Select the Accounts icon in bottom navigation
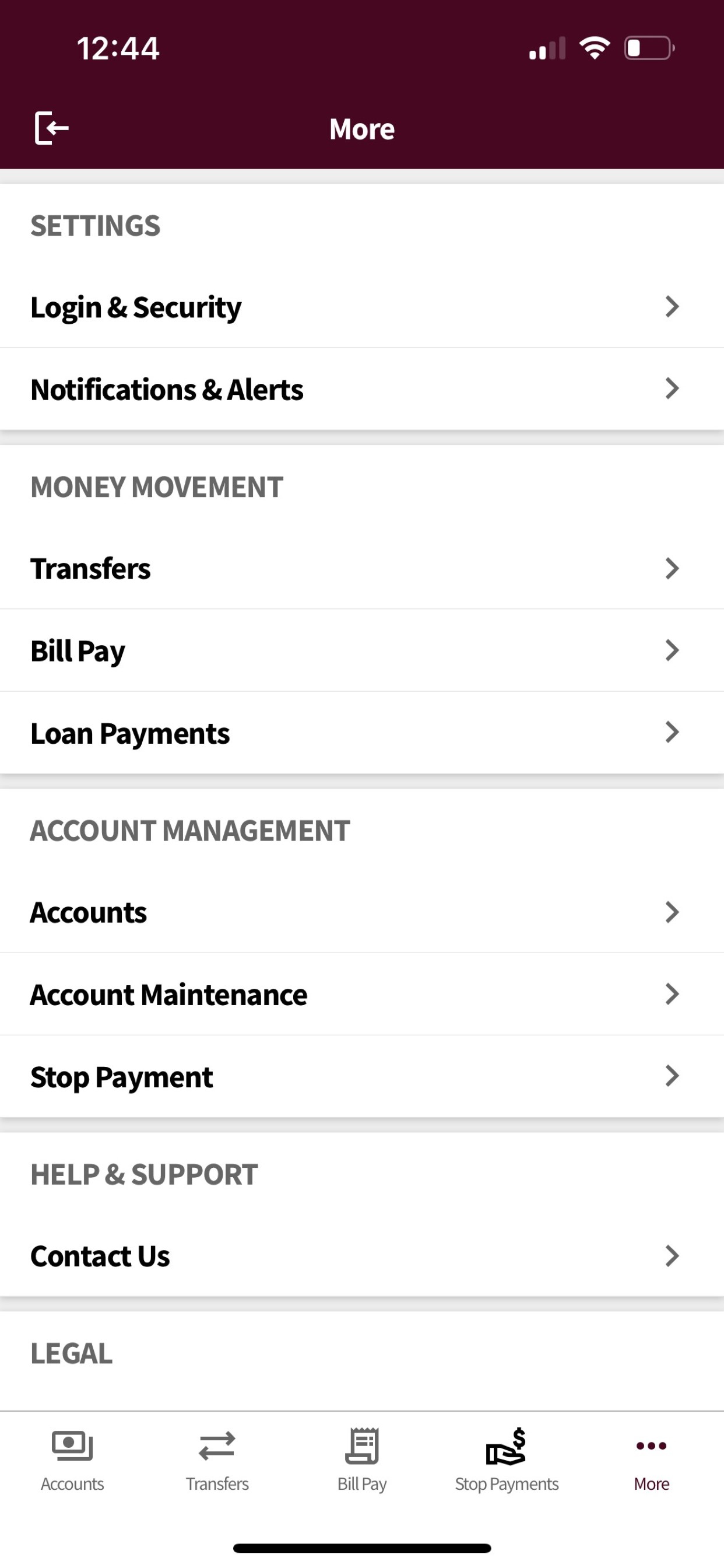Viewport: 724px width, 1568px height. [72, 1445]
